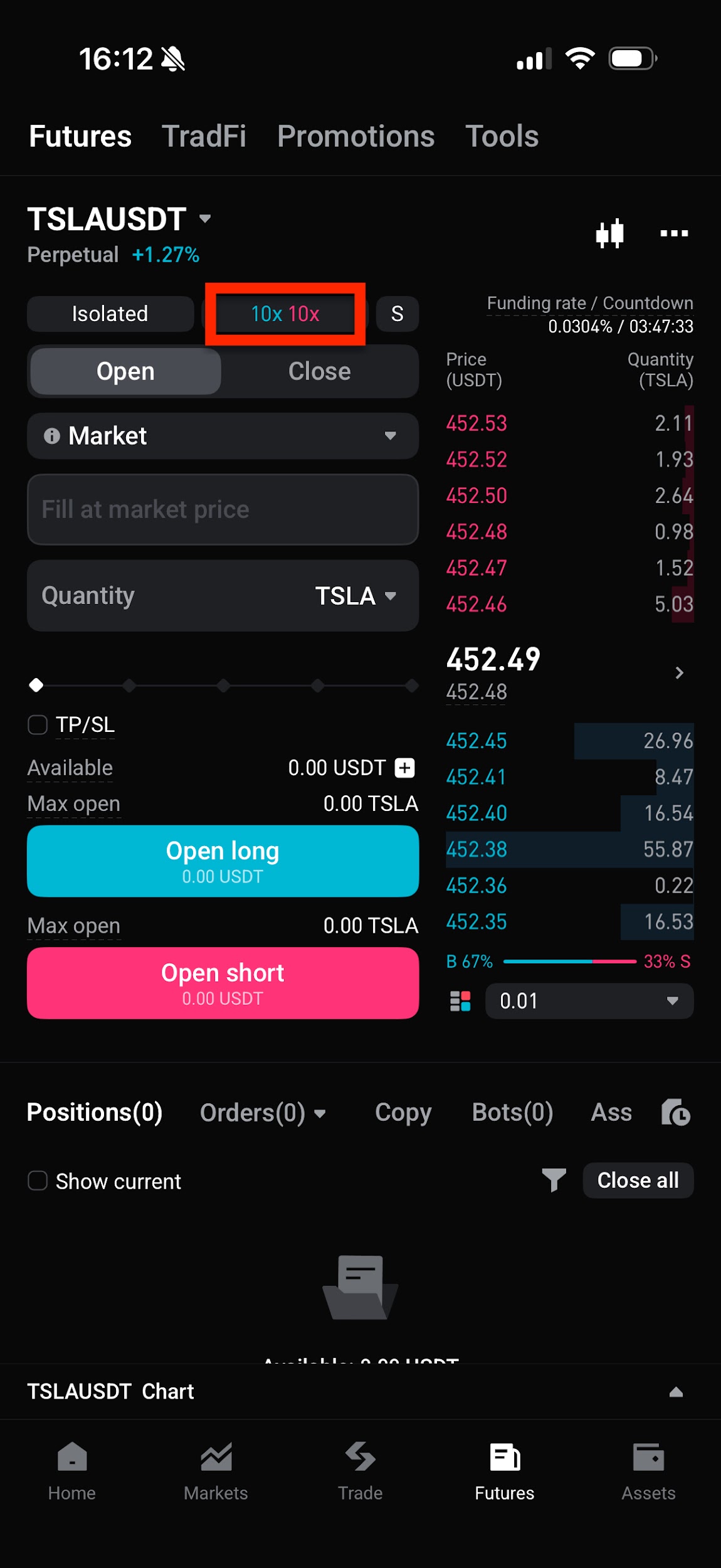Open the TSLAUSDT pair selector dropdown
721x1568 pixels.
coord(122,218)
